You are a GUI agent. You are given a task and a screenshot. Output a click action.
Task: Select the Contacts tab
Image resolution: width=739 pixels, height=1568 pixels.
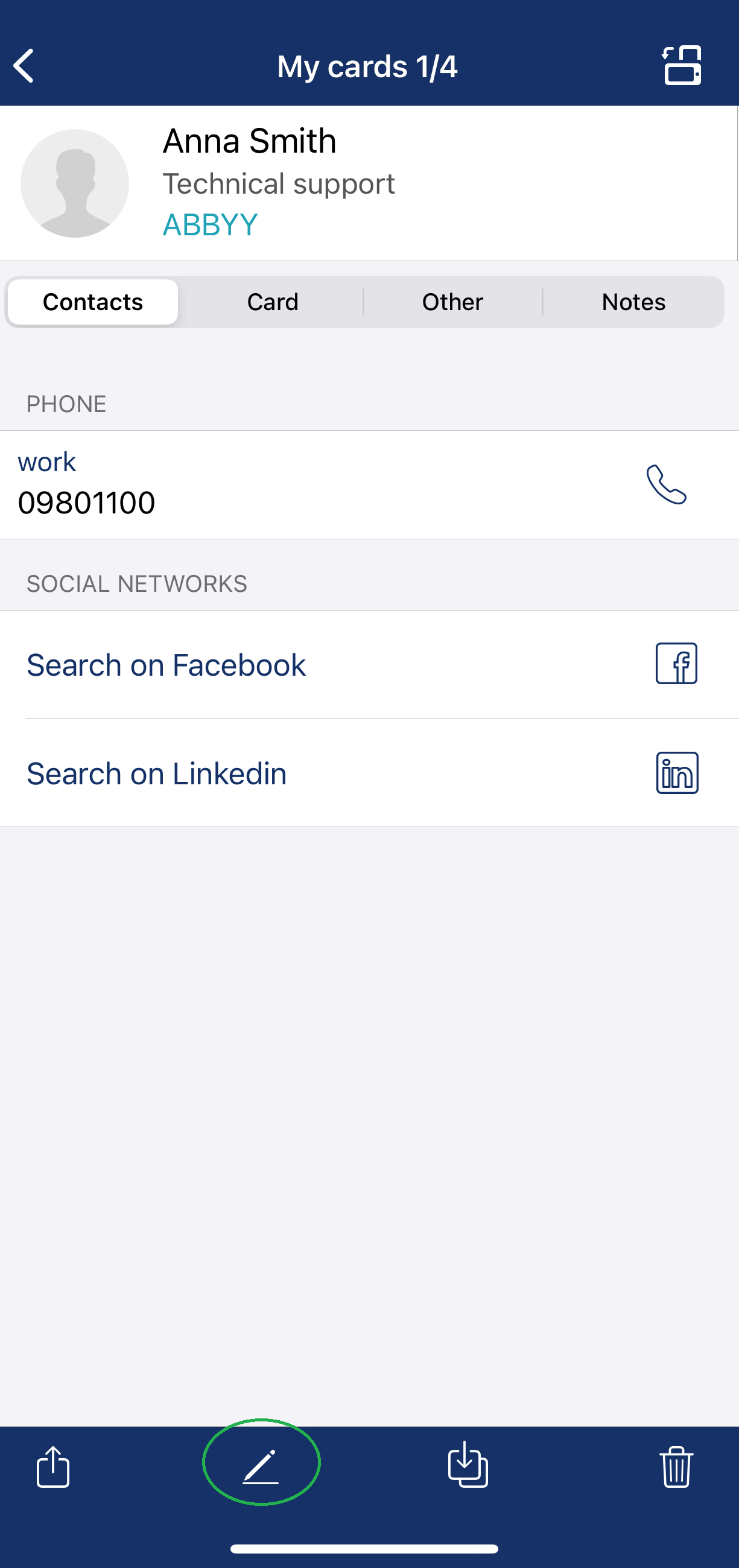[92, 302]
